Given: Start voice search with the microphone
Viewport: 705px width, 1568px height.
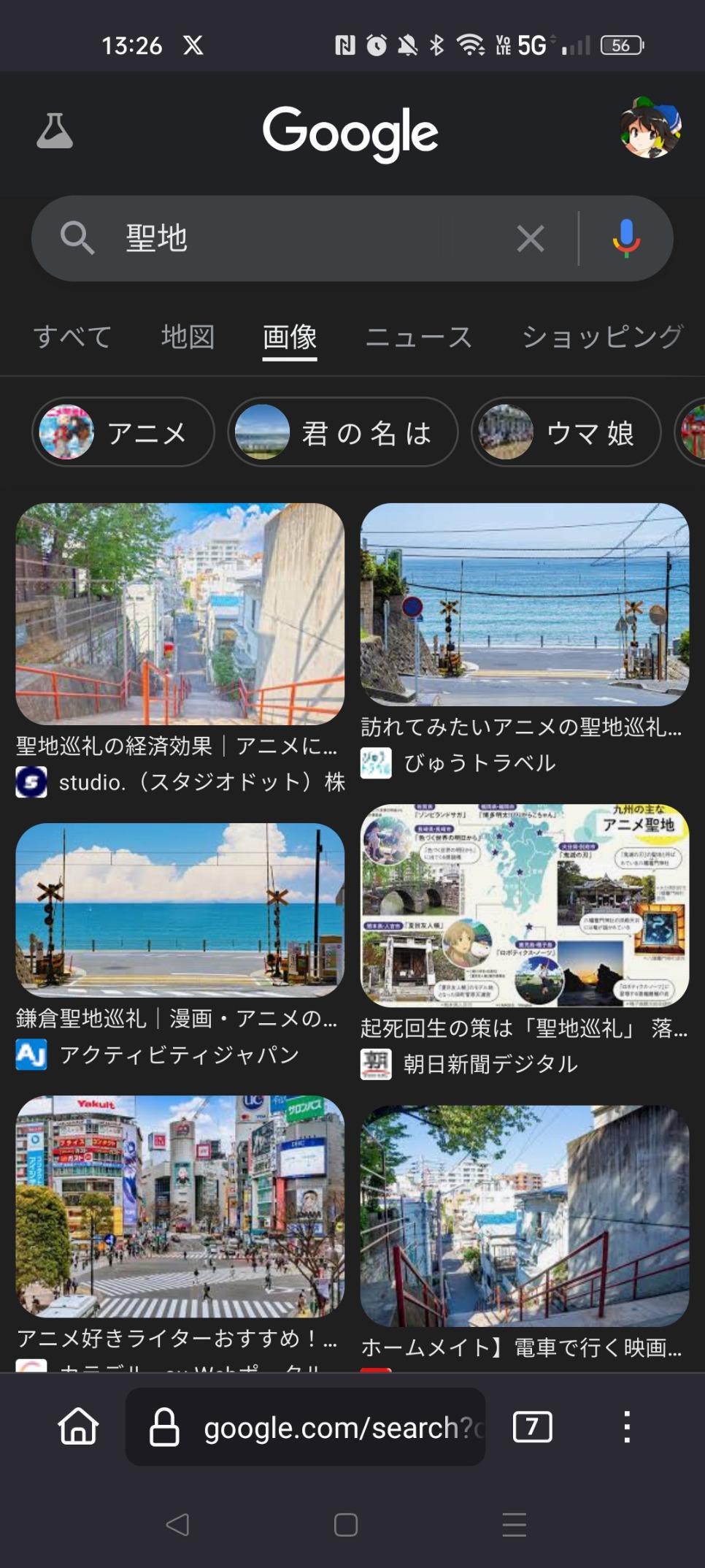Looking at the screenshot, I should click(625, 238).
